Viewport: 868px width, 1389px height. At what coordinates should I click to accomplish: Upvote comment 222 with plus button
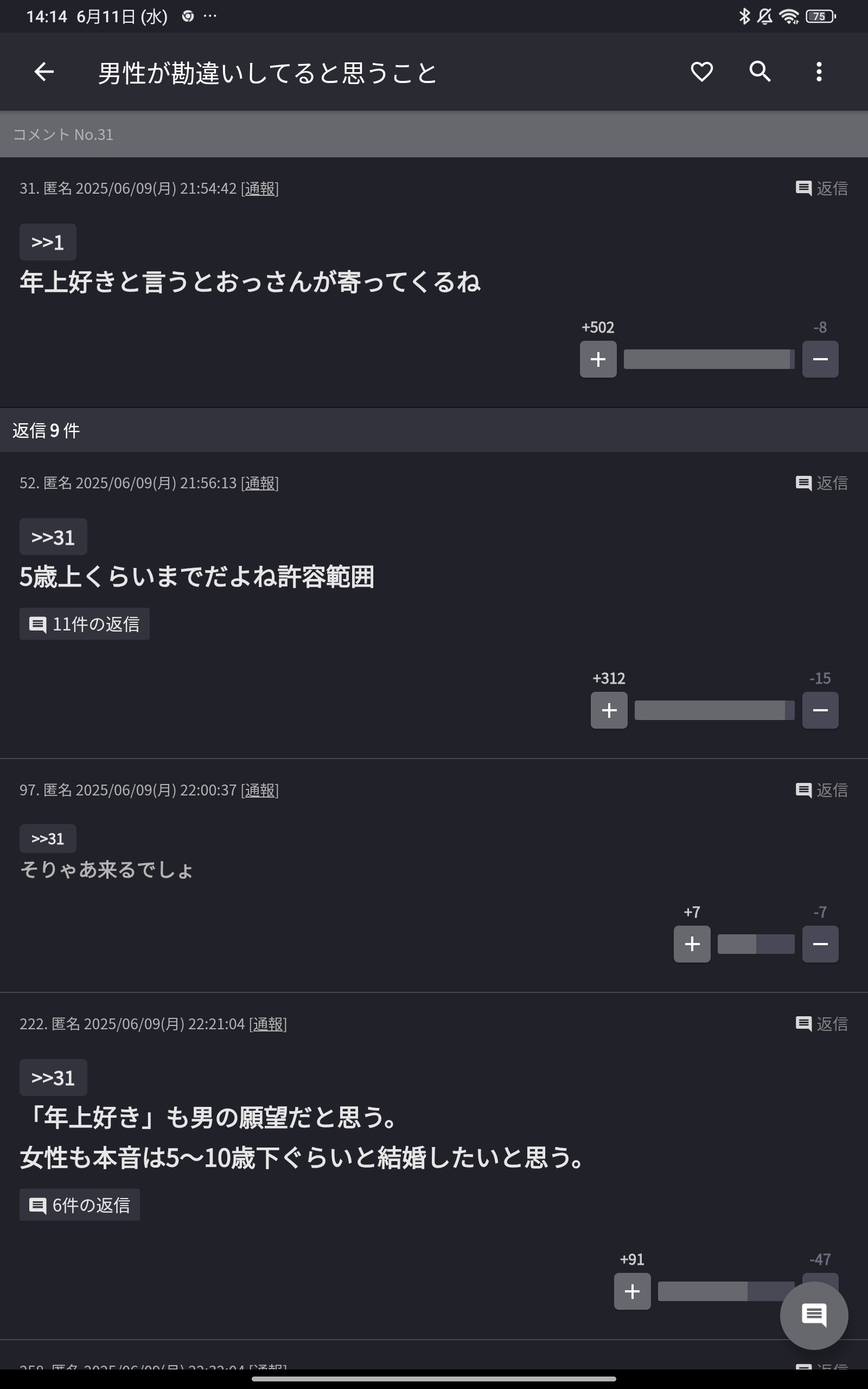click(x=632, y=1291)
